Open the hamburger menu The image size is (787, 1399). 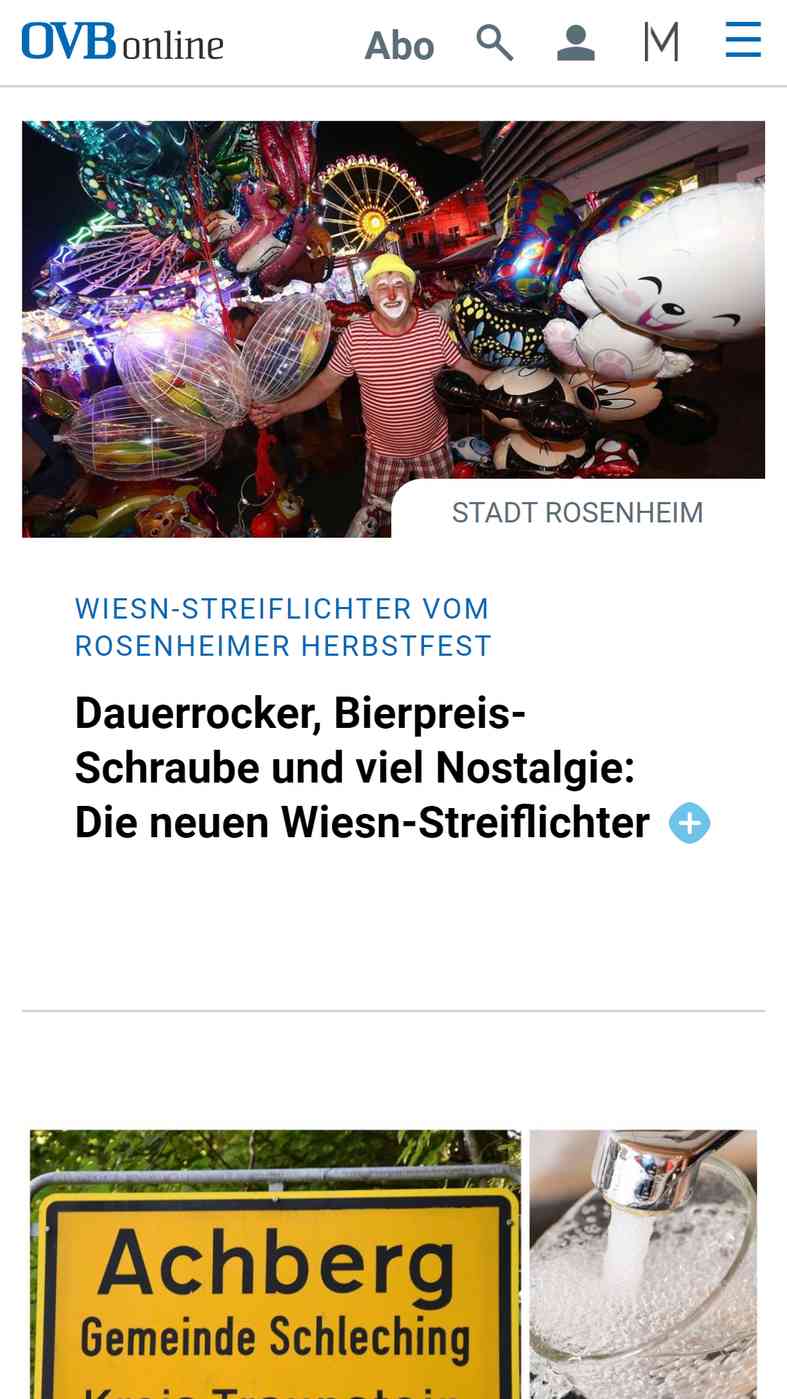coord(743,41)
